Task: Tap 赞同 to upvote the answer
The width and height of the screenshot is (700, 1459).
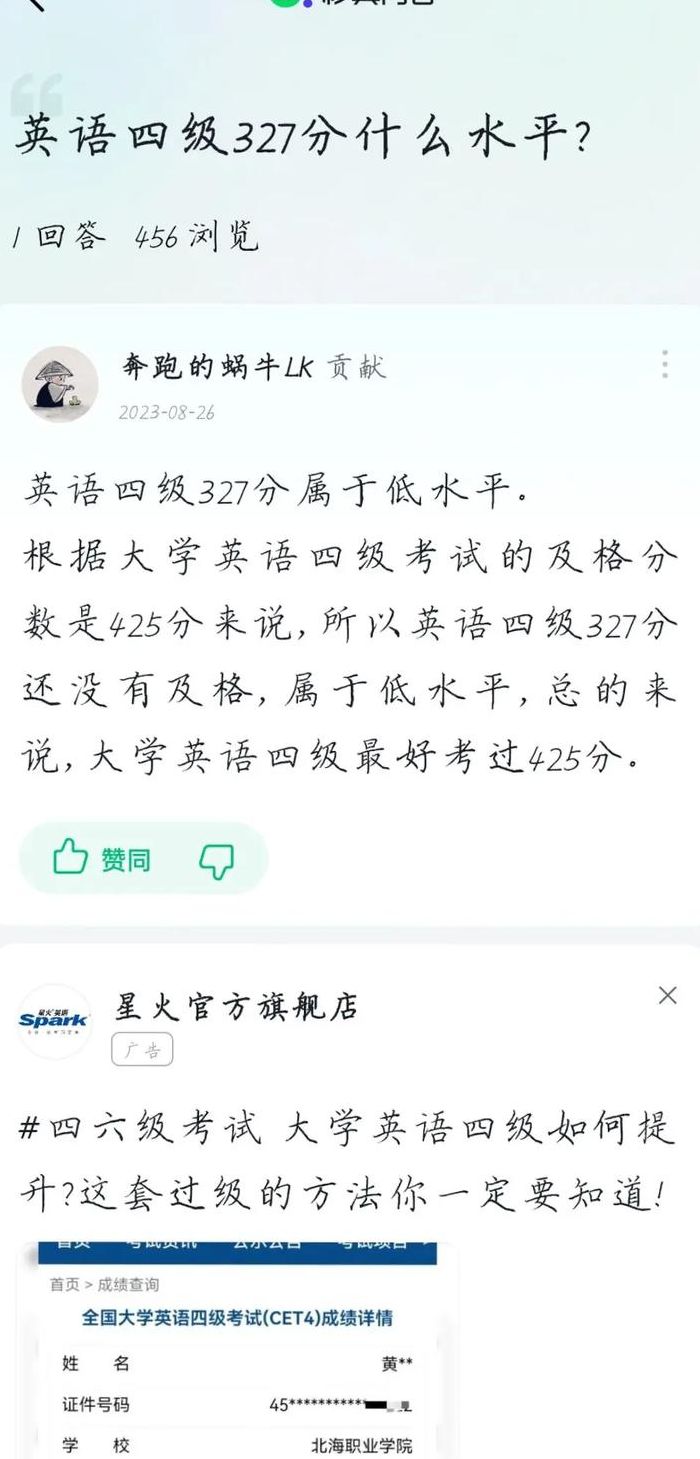Action: 102,858
